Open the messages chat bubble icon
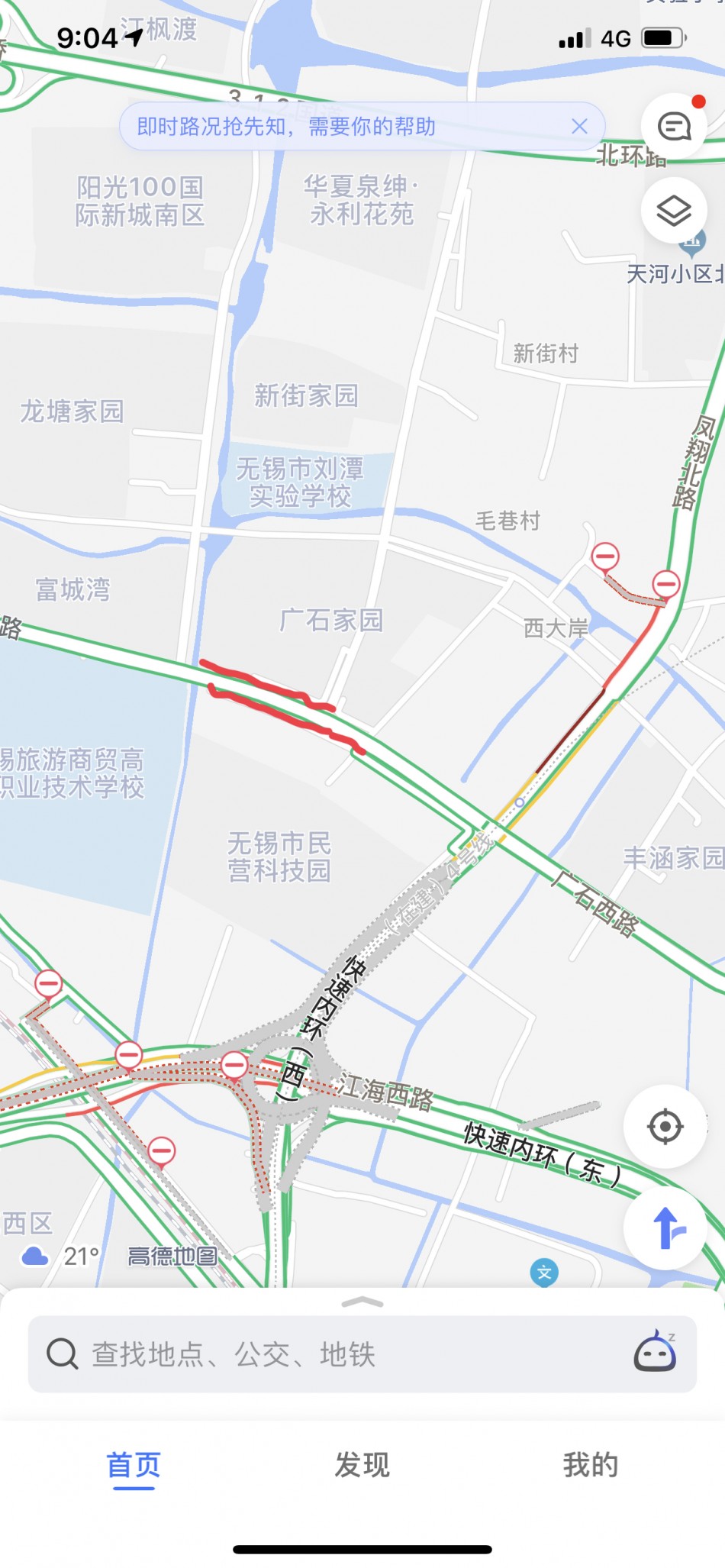The image size is (725, 1568). tap(674, 127)
